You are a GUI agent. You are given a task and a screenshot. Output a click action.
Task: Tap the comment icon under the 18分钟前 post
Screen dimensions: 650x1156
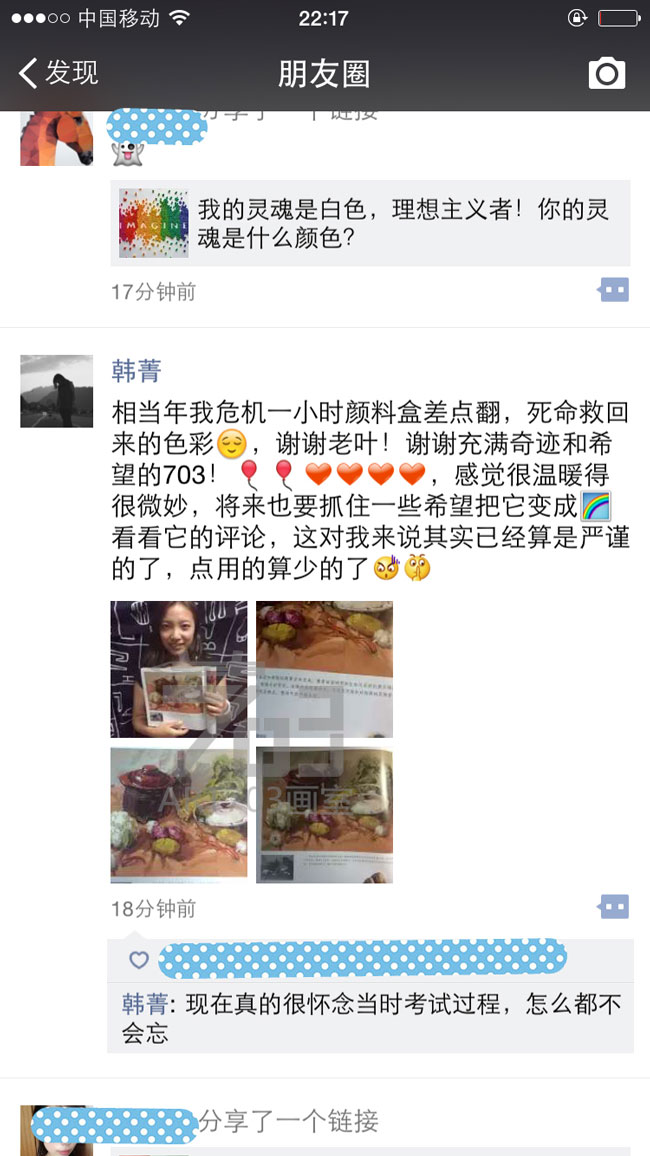pyautogui.click(x=613, y=907)
